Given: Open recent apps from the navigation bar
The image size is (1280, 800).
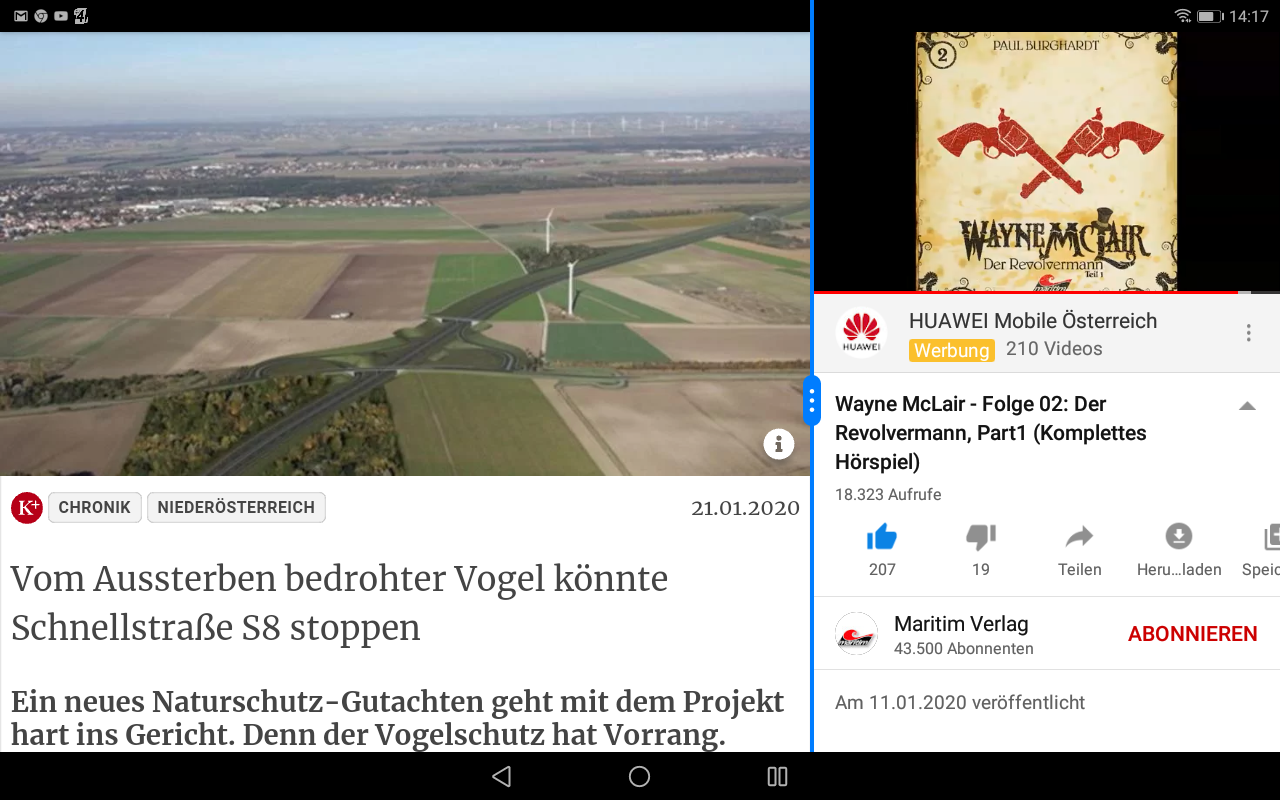Looking at the screenshot, I should point(777,776).
